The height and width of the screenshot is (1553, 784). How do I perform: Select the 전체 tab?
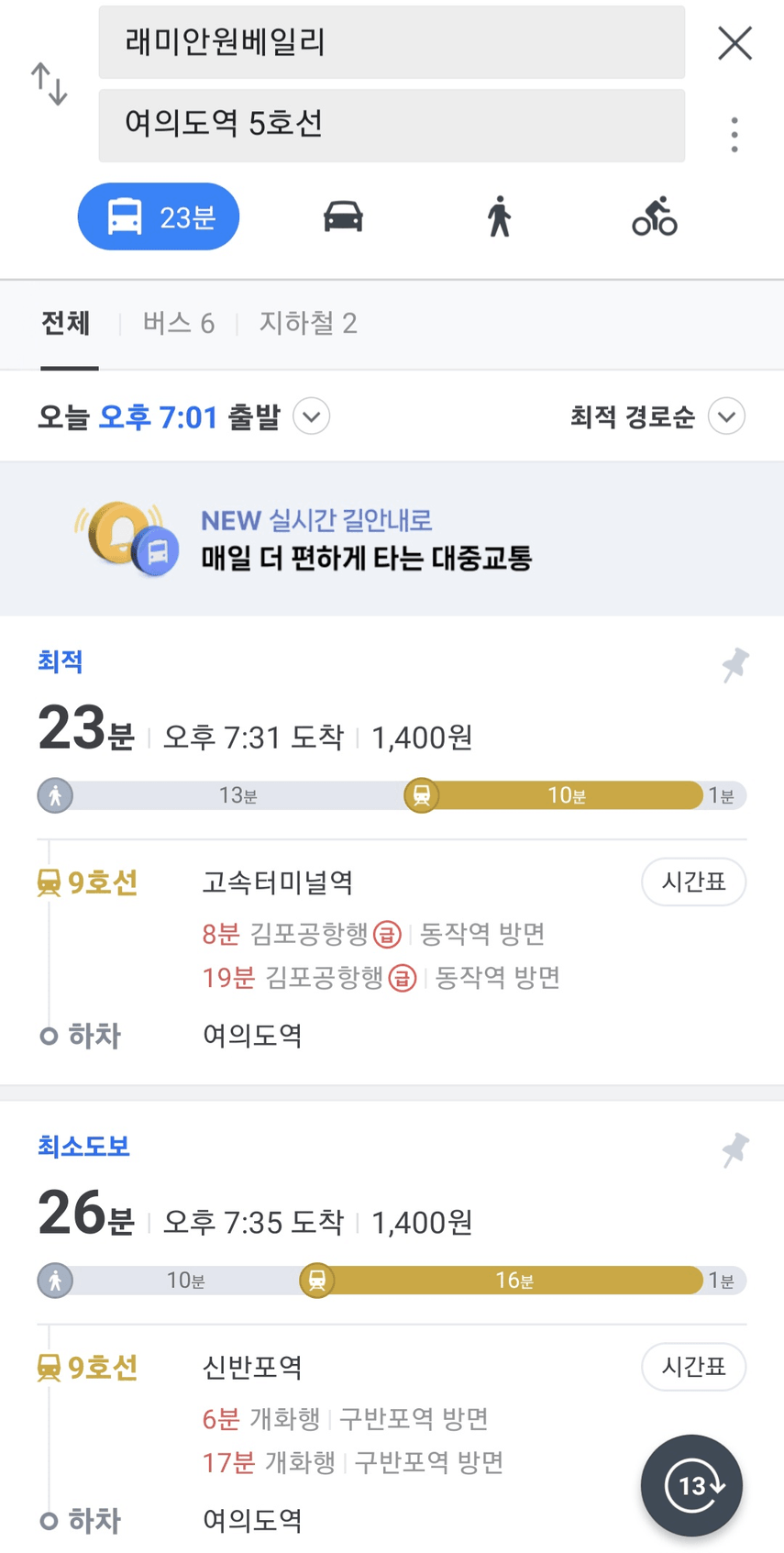click(x=65, y=323)
